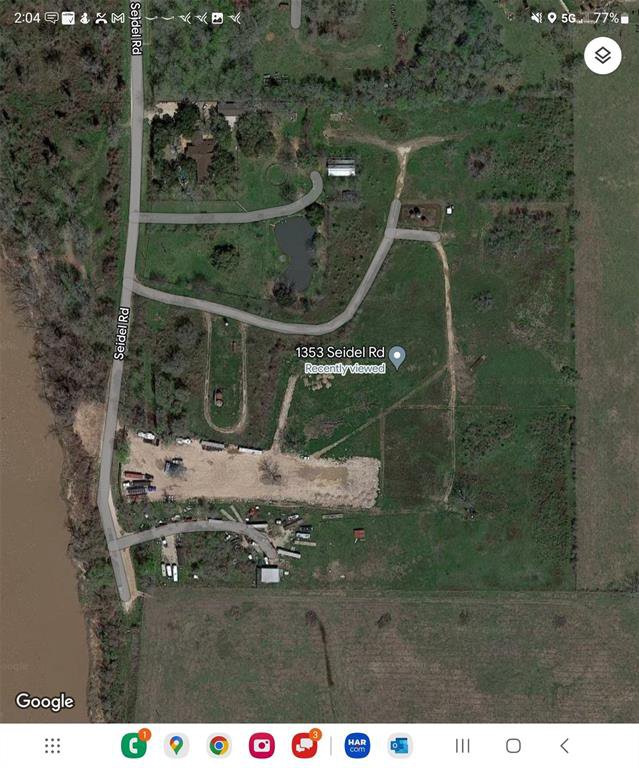Navigate back using the system back button
Viewport: 639px width, 768px height.
(564, 745)
